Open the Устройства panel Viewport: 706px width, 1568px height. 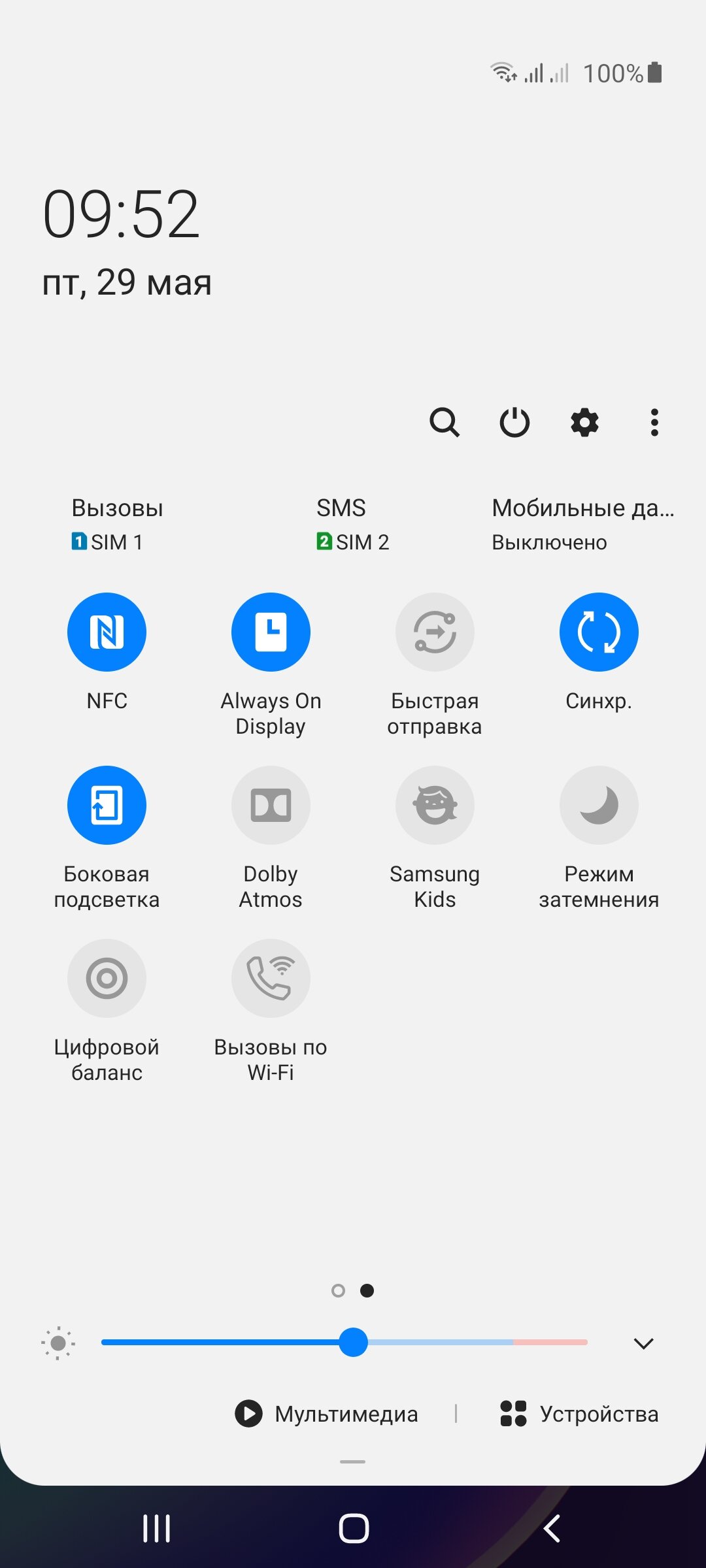[x=579, y=1414]
